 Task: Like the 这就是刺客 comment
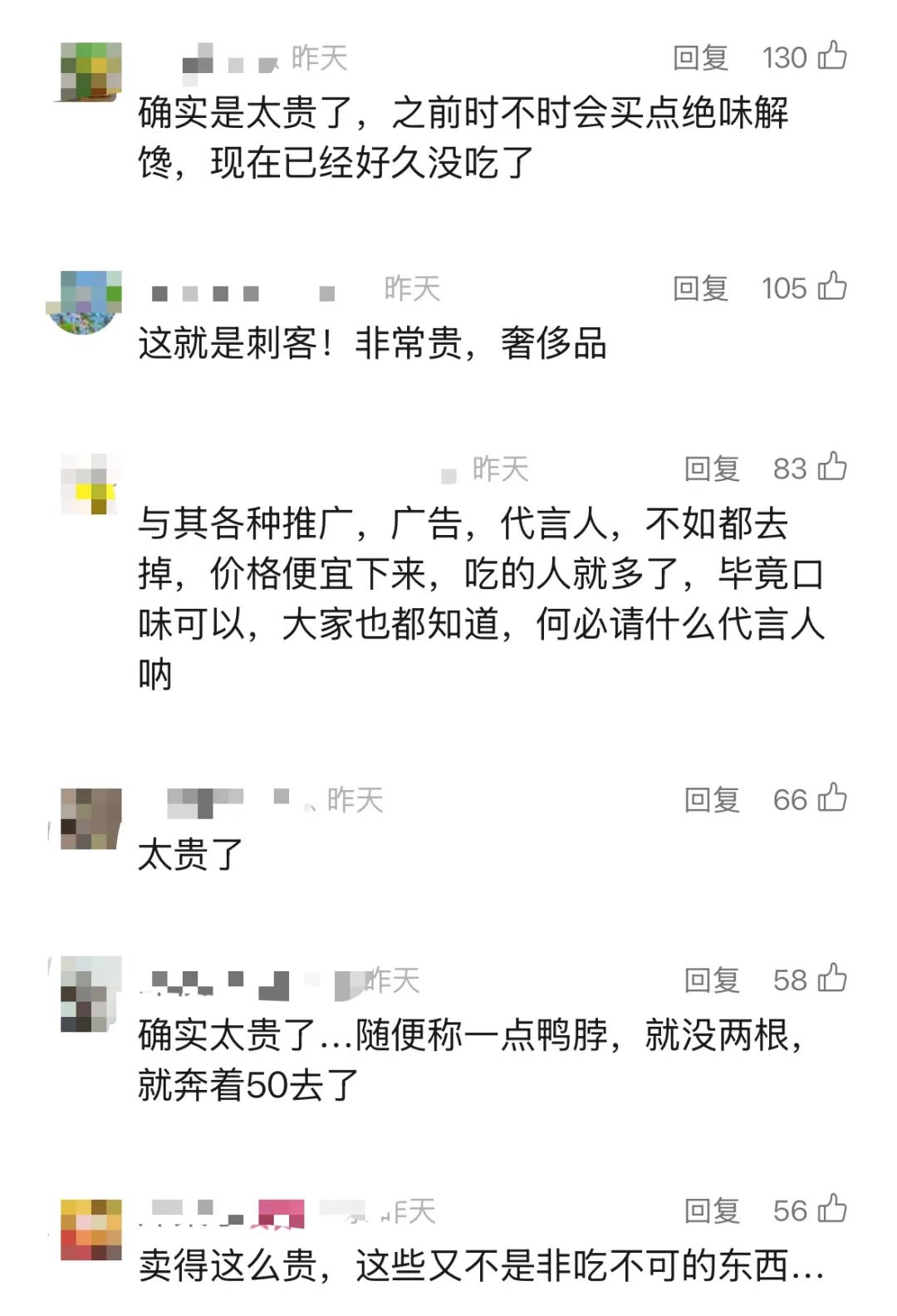[x=832, y=287]
